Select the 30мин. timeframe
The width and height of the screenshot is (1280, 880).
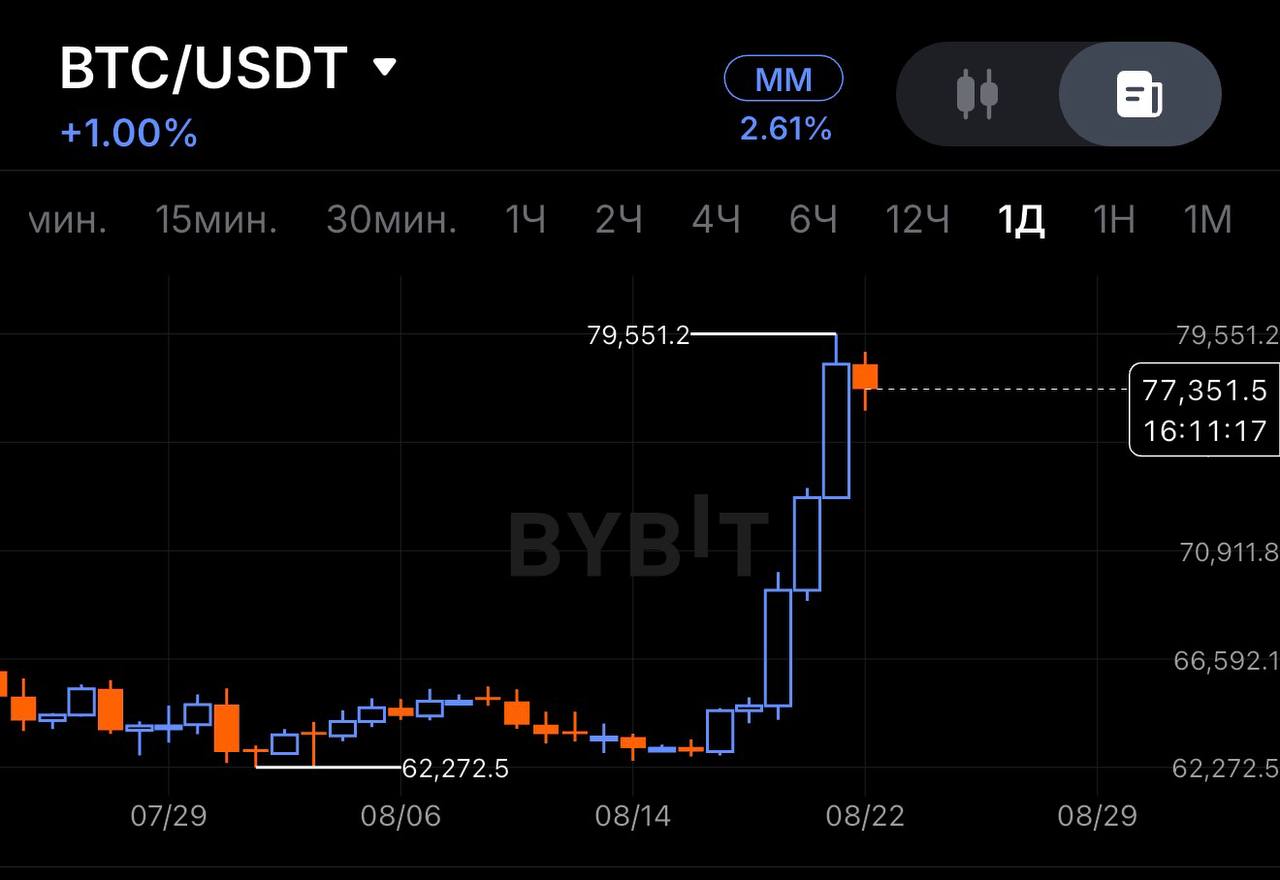coord(391,219)
